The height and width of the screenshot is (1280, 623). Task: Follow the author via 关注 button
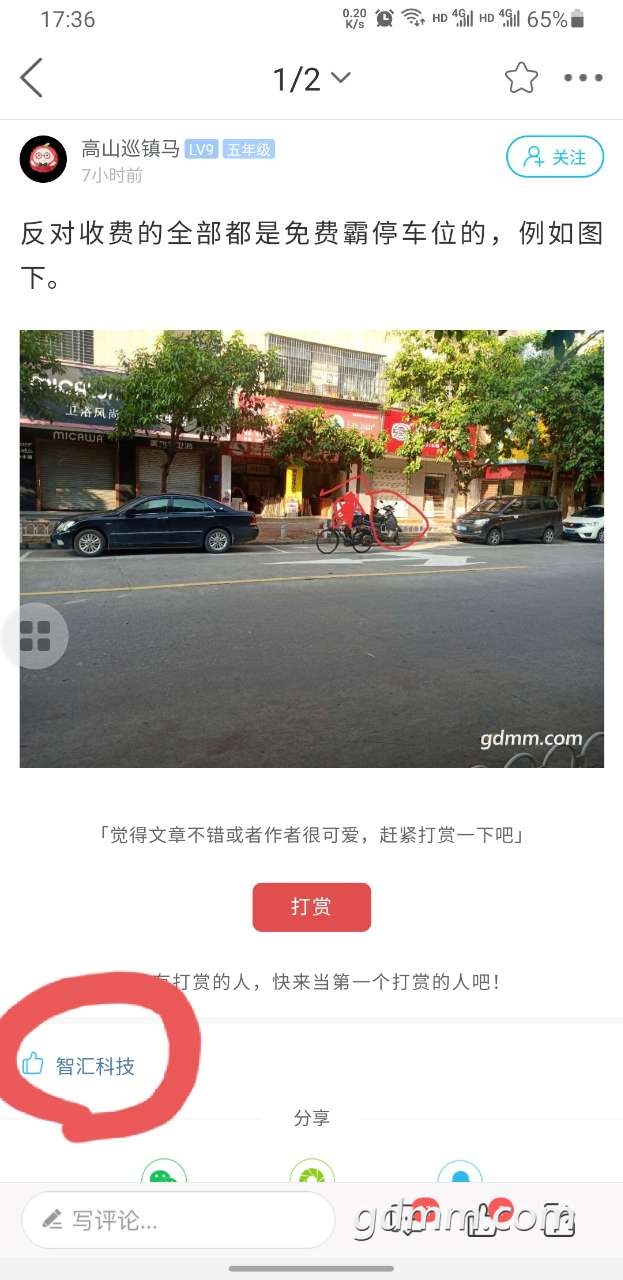(555, 157)
